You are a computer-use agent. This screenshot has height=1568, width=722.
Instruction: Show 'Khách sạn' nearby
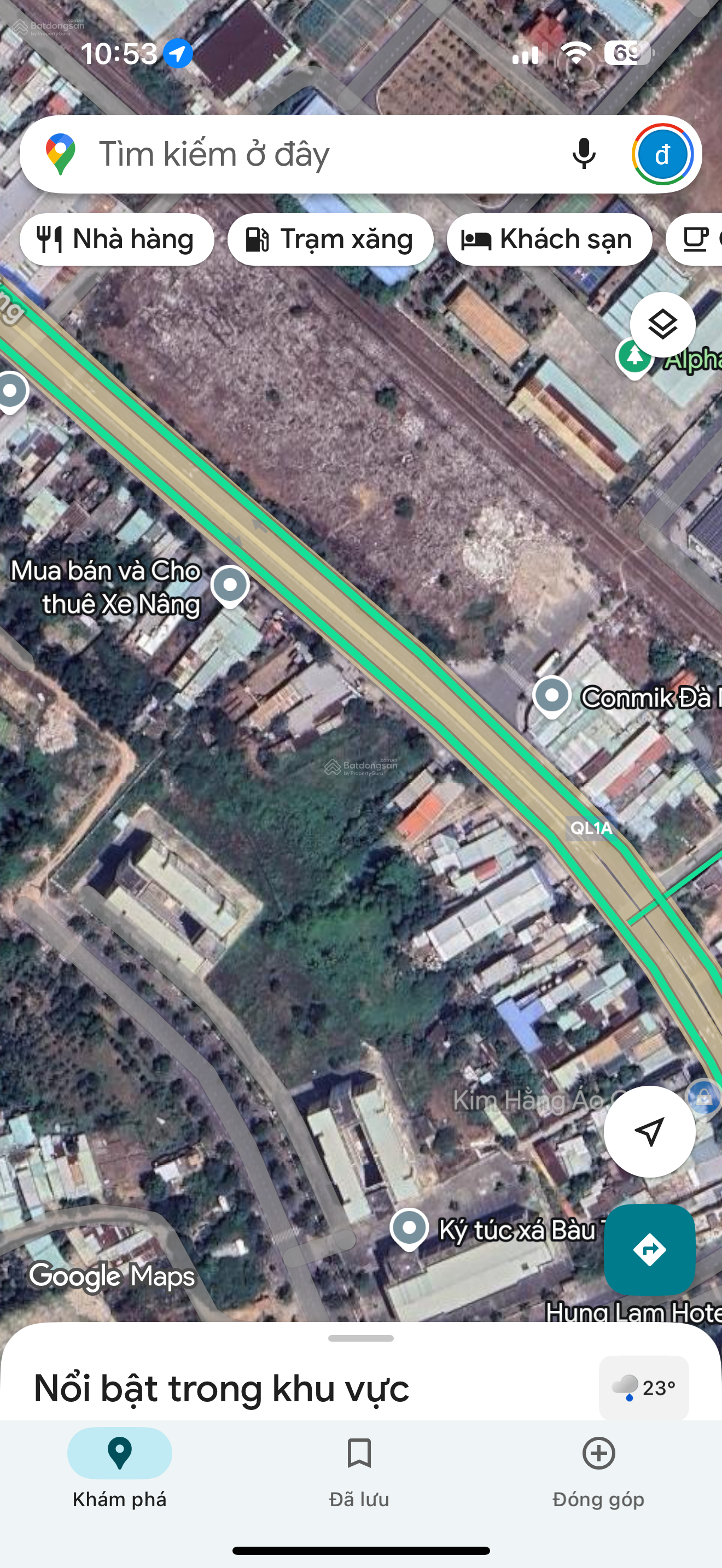pos(549,239)
